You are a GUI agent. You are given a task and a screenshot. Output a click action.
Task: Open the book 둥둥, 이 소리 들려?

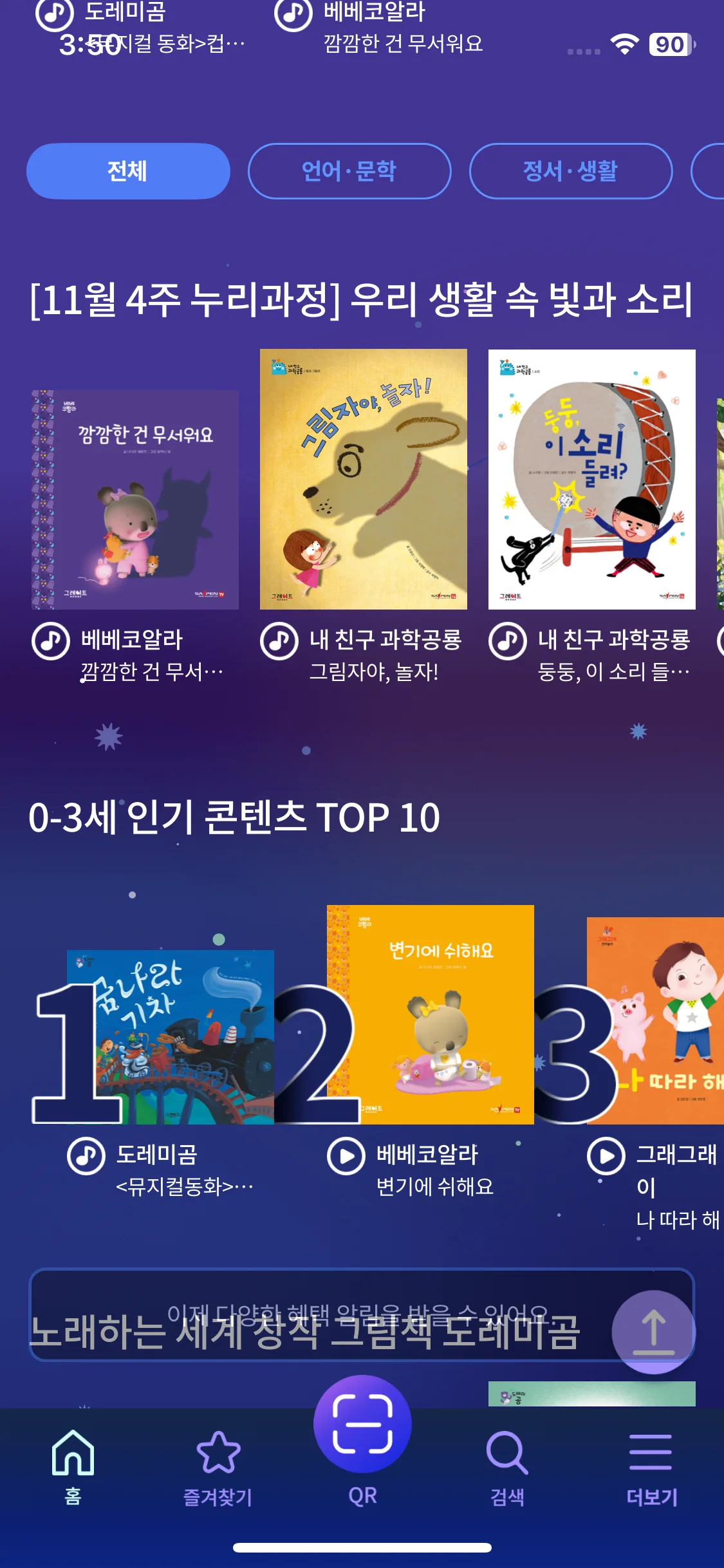(x=592, y=480)
